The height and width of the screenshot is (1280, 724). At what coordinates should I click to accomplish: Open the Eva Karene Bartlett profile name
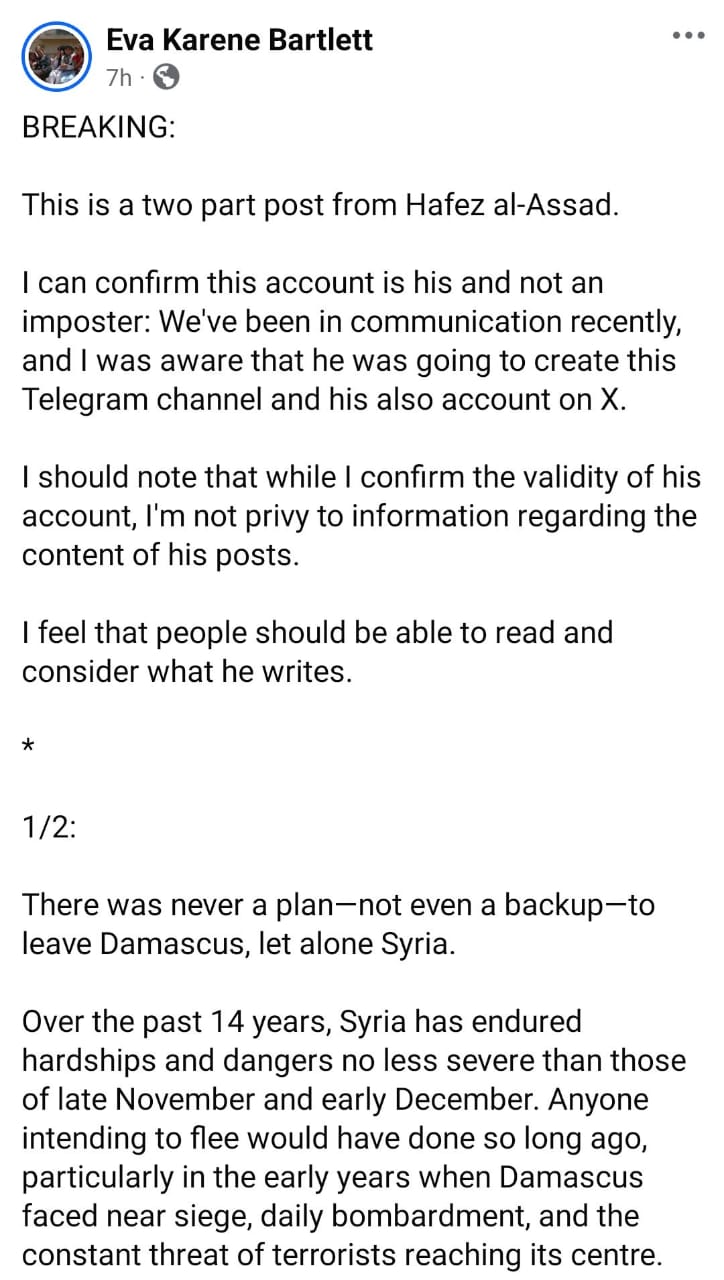(239, 40)
